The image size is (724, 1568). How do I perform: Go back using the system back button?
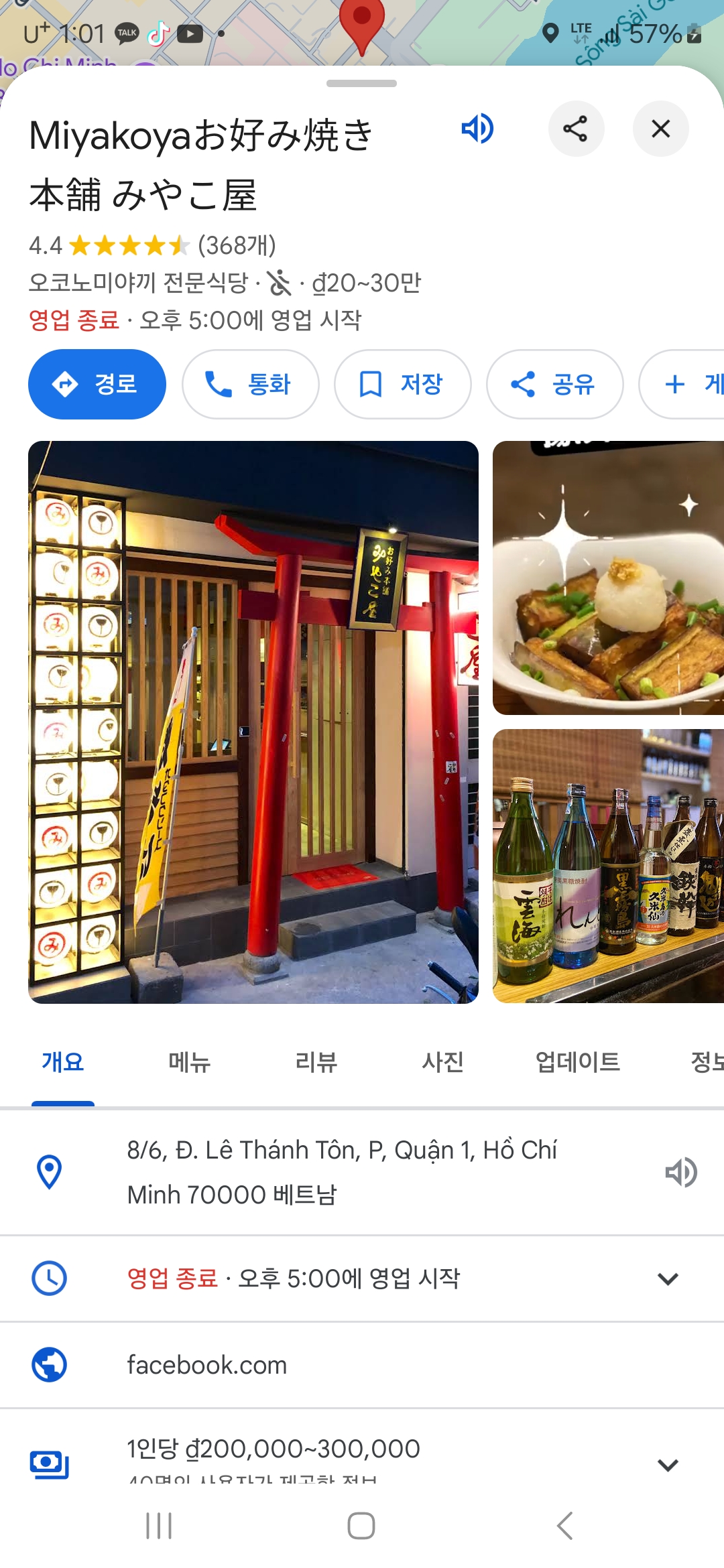point(564,1526)
